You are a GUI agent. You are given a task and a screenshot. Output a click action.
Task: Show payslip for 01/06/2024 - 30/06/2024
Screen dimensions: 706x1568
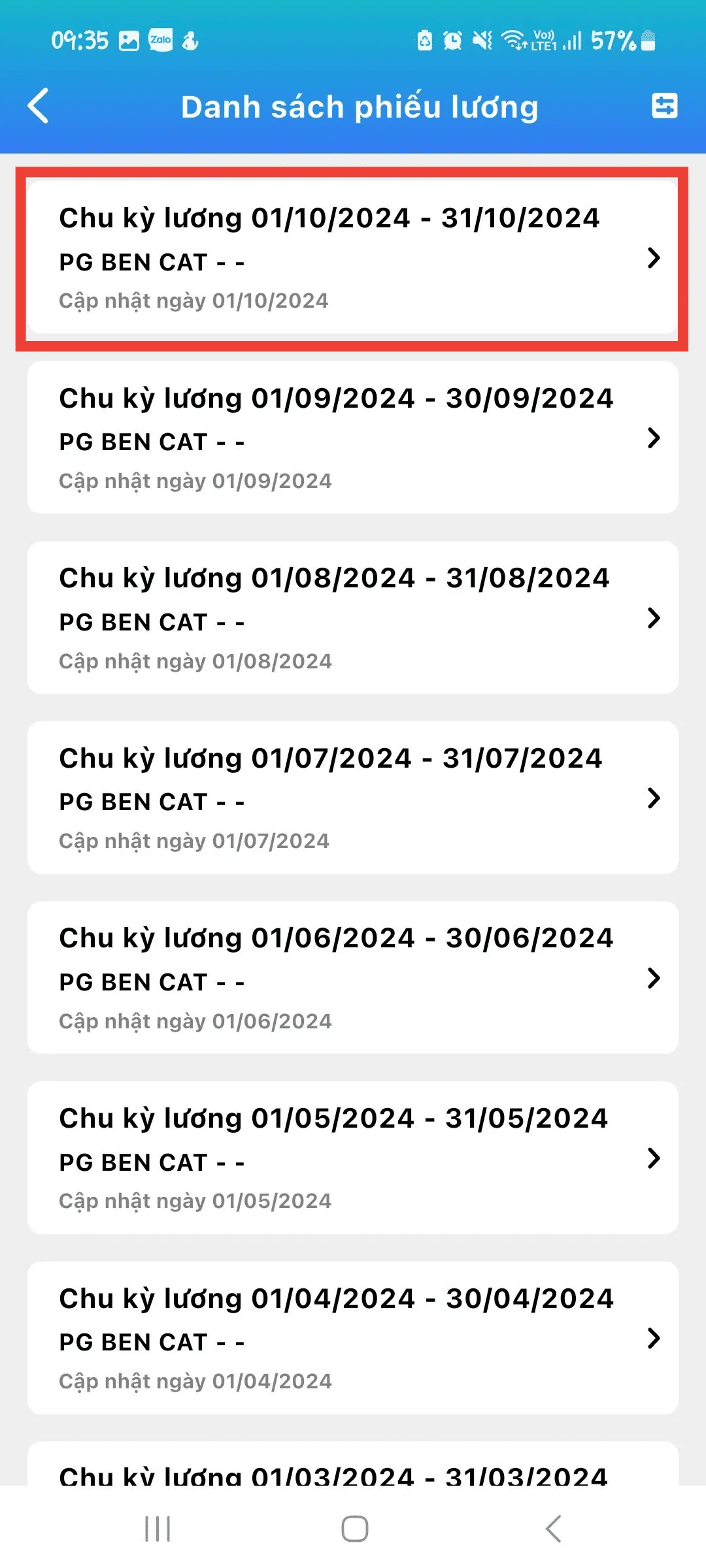[352, 978]
